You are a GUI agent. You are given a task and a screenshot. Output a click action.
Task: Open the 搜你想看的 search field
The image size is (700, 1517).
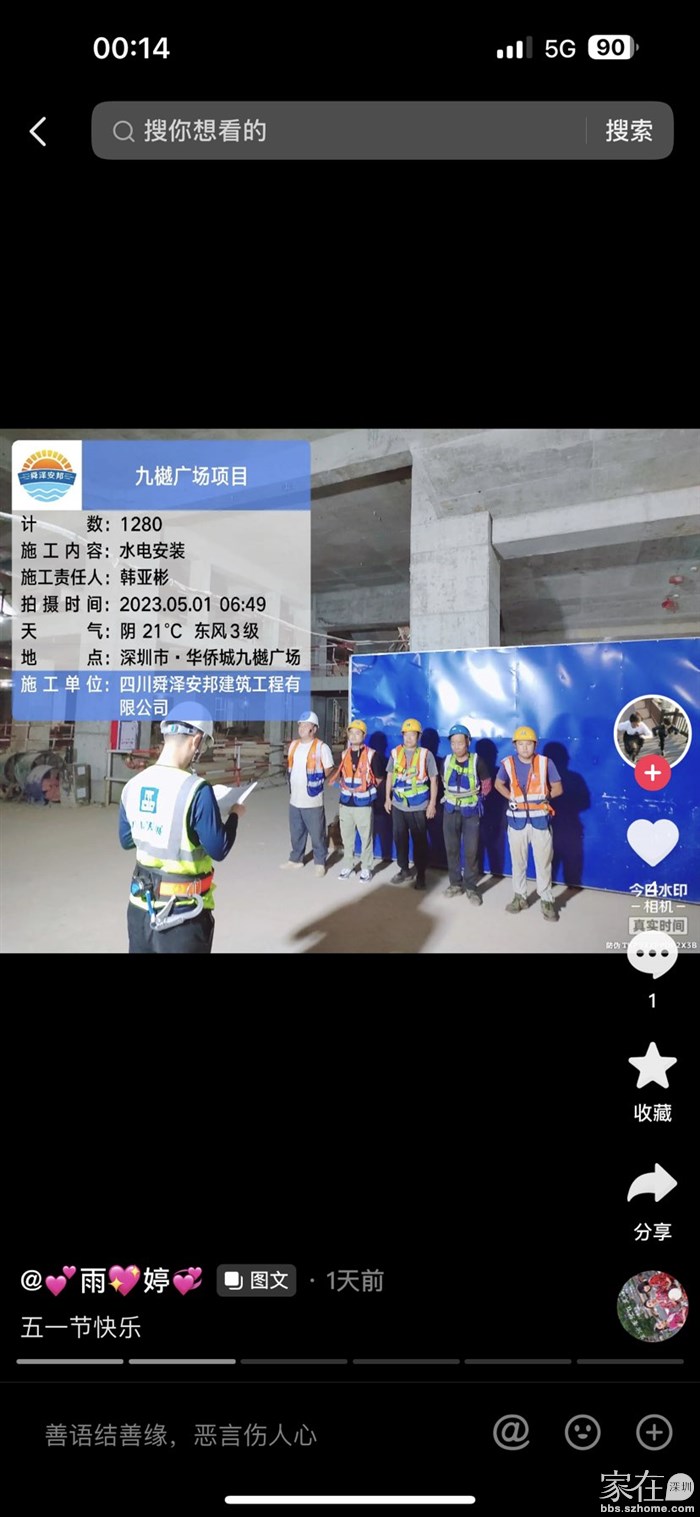point(340,131)
